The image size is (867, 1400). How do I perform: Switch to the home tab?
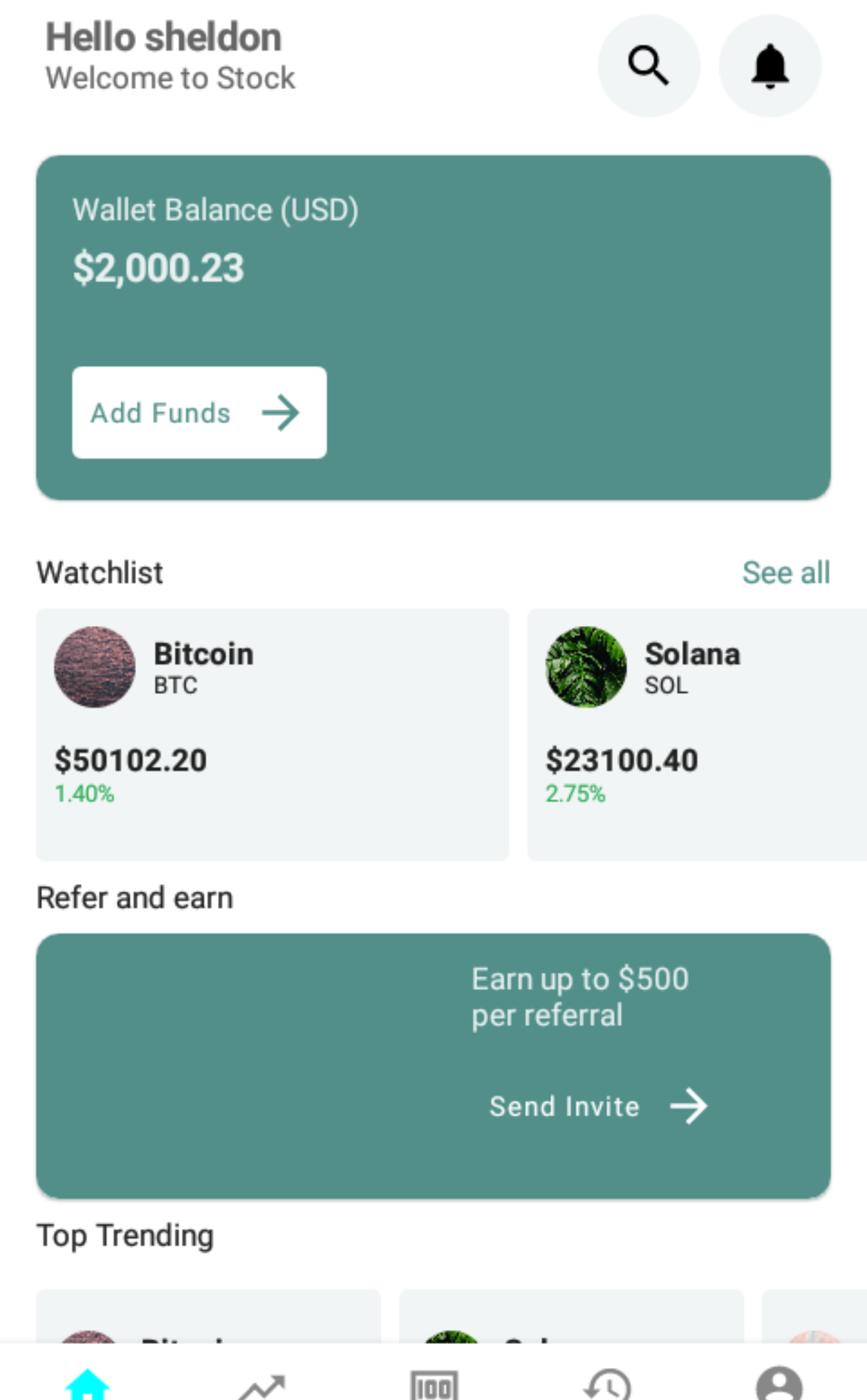coord(87,1383)
